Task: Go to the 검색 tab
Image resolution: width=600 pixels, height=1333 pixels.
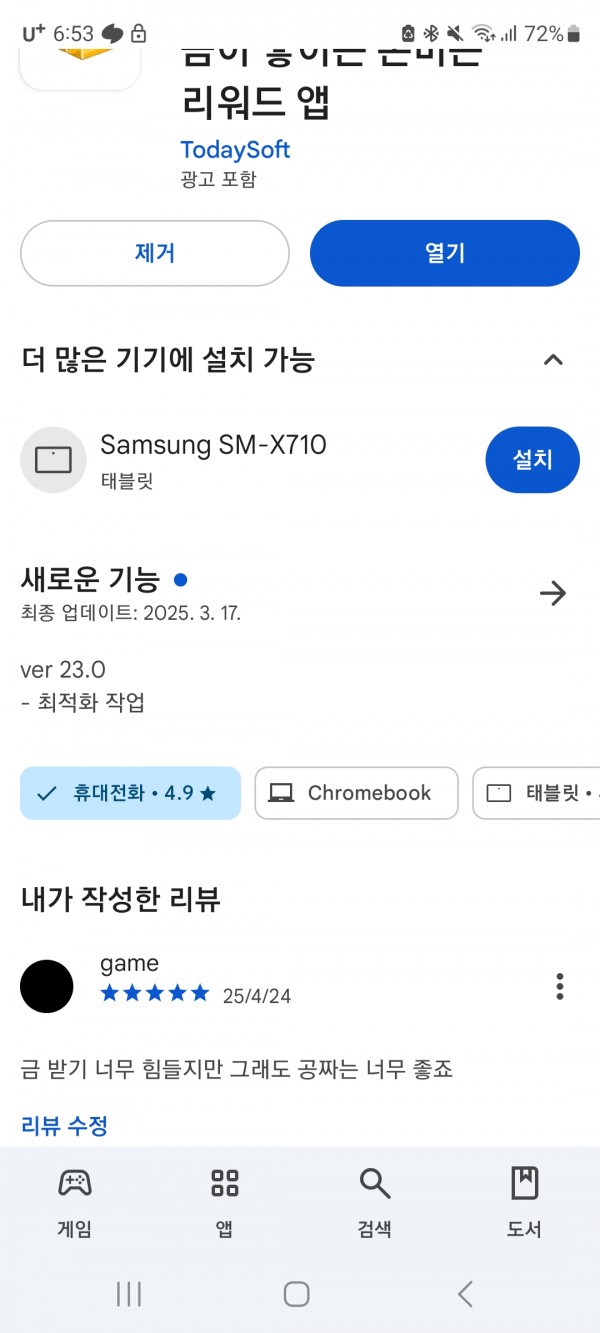Action: tap(375, 1203)
